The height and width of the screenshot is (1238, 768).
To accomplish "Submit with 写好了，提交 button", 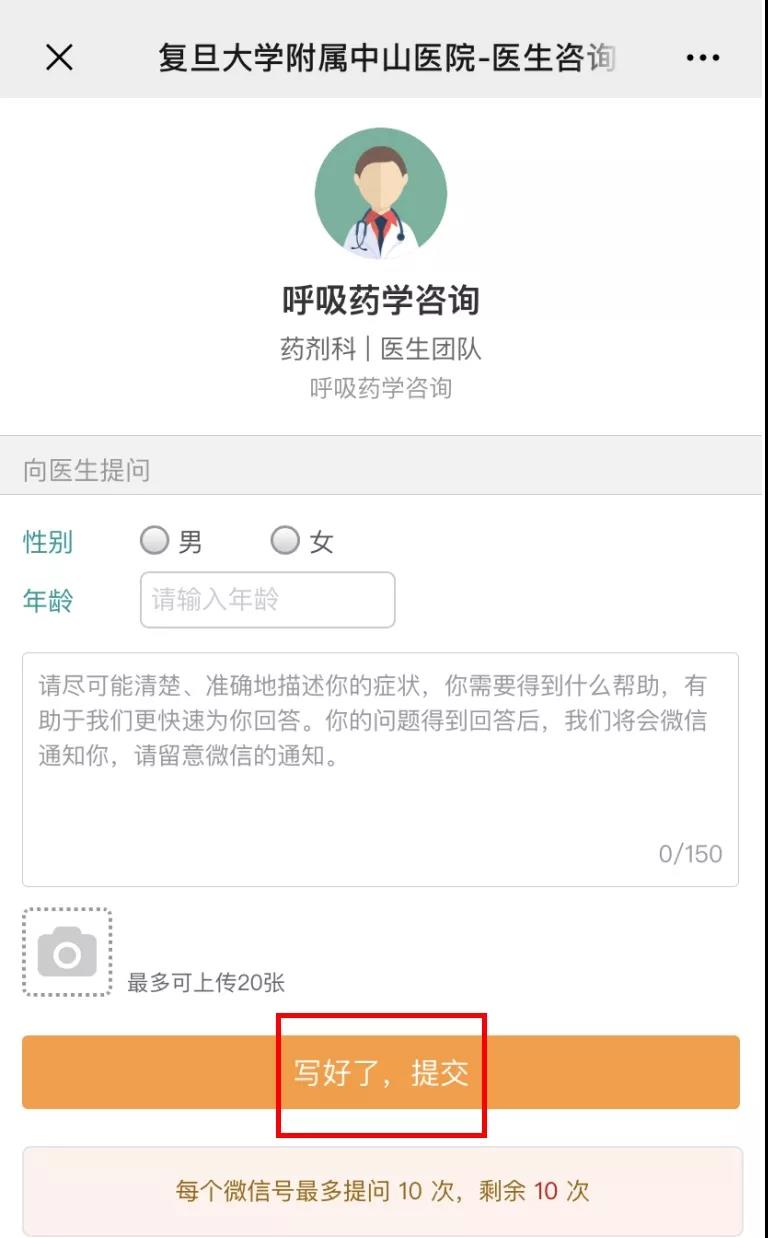I will click(381, 1073).
